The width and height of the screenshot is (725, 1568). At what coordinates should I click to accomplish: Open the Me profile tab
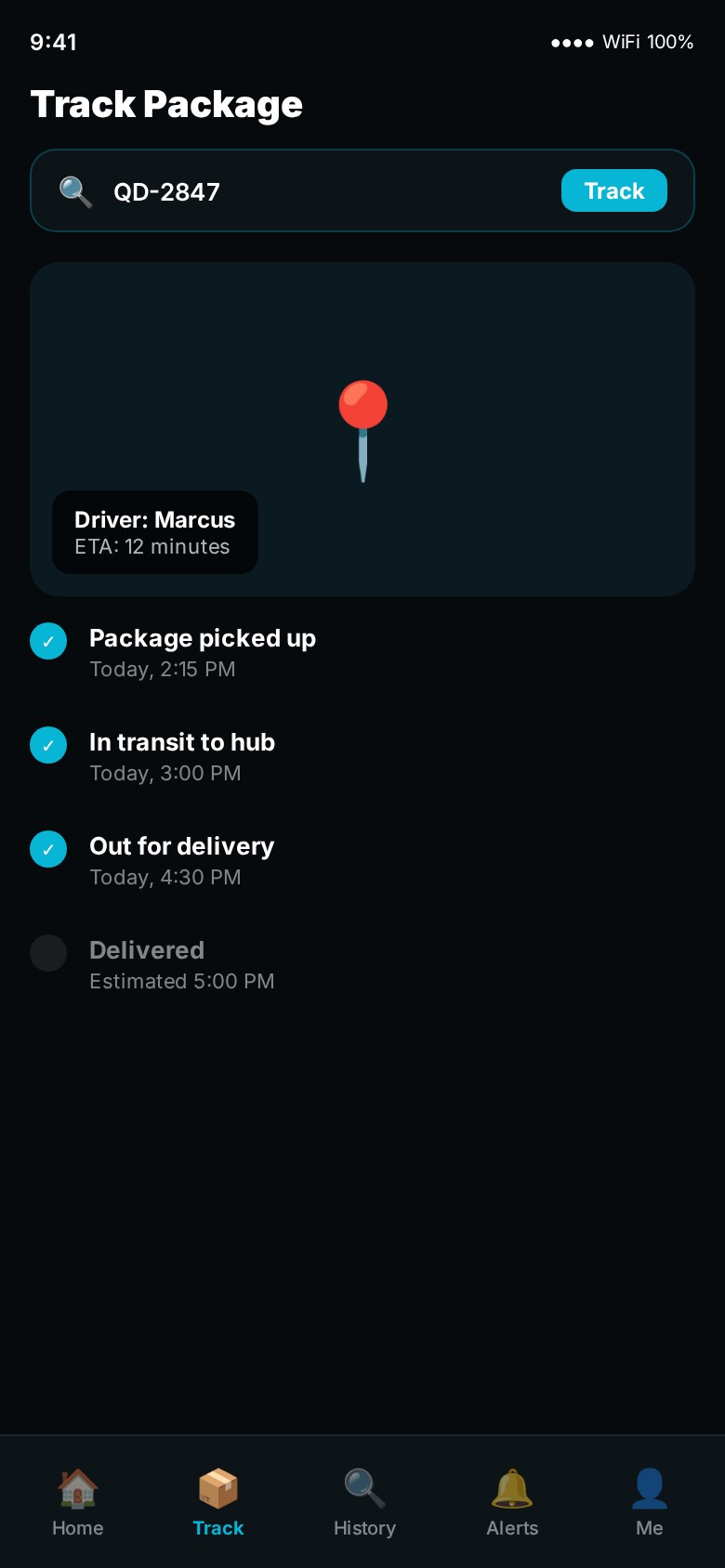[x=649, y=1502]
